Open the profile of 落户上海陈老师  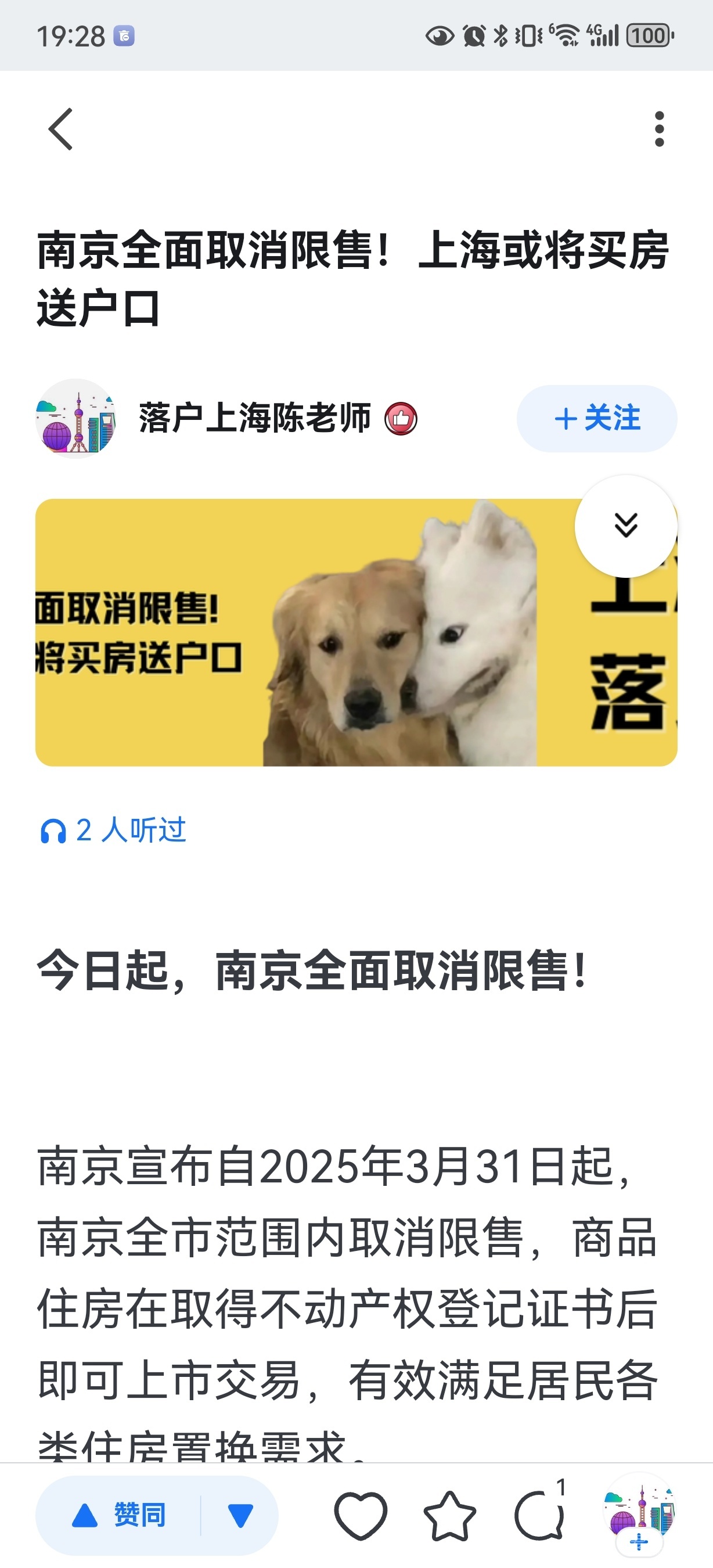point(254,419)
